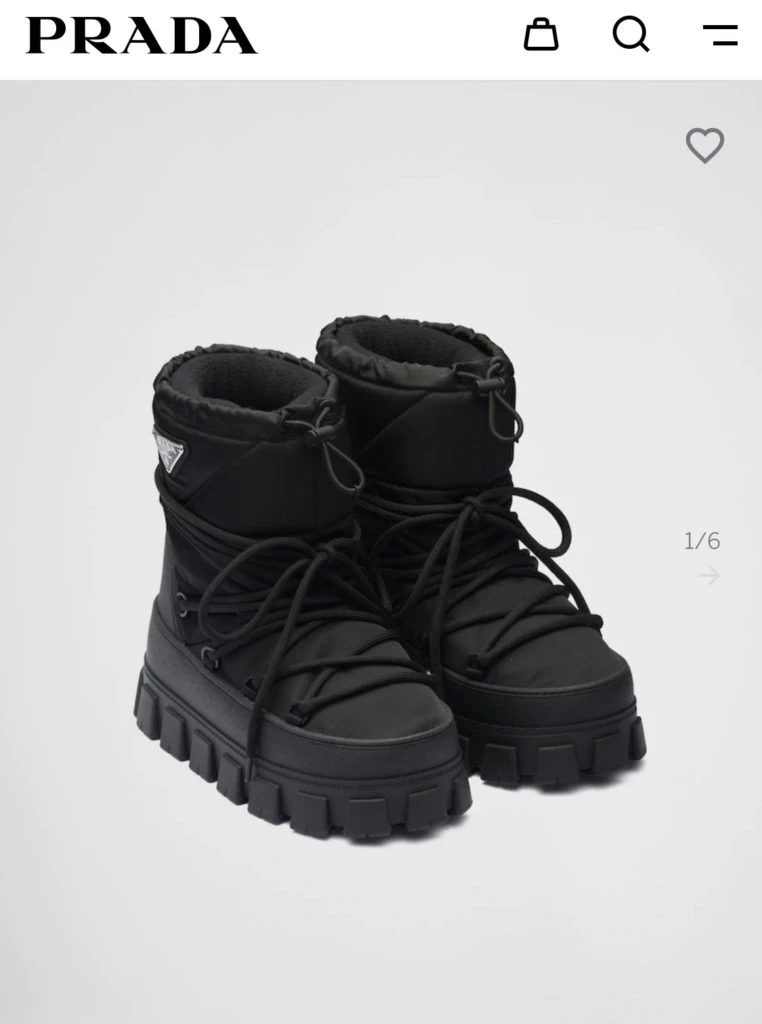Open the hamburger menu
762x1024 pixels.
(x=719, y=35)
